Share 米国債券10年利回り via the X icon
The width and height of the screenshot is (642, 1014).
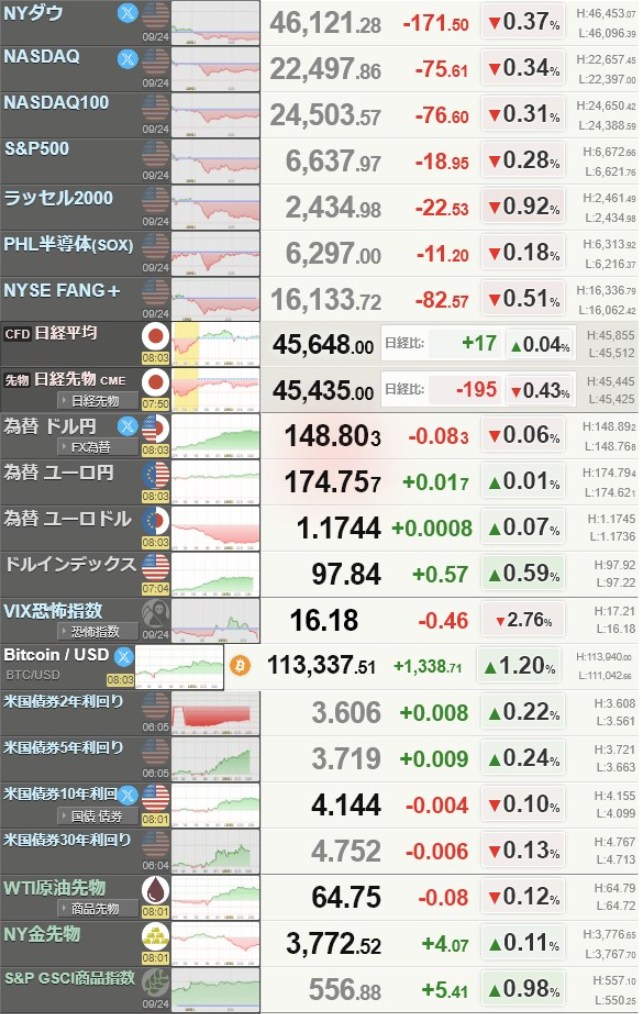pos(127,795)
